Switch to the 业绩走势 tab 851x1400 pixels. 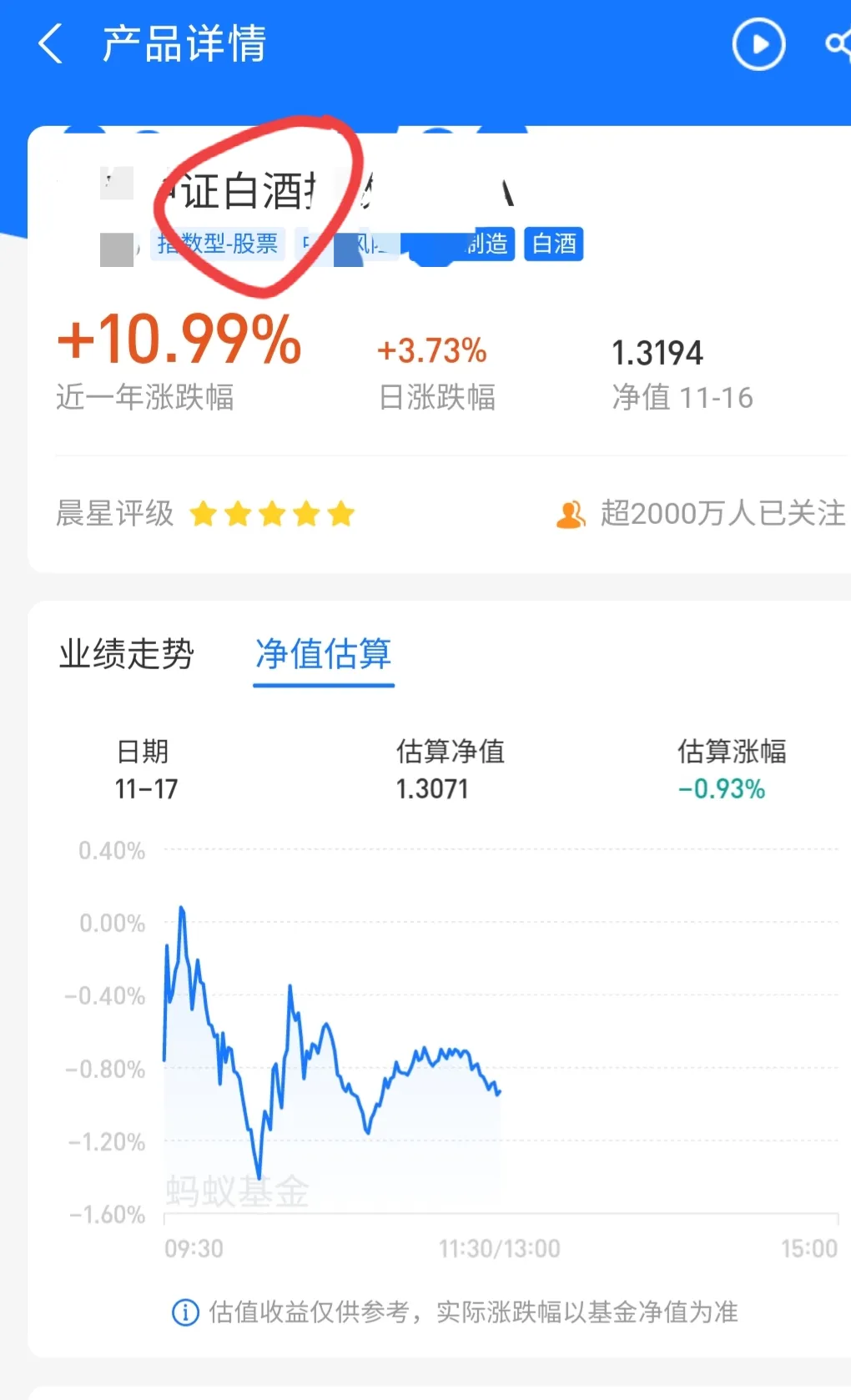[126, 653]
